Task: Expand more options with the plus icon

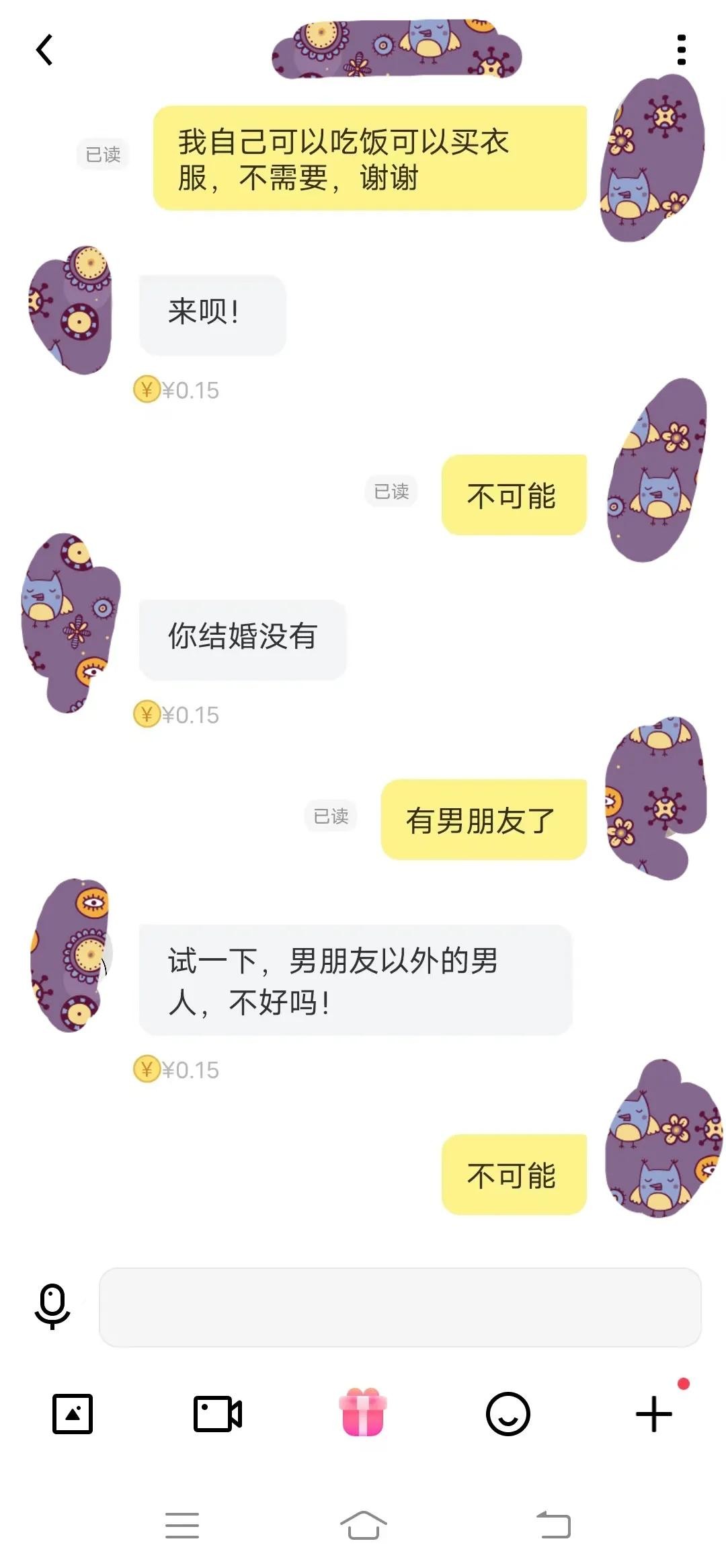Action: (x=653, y=1413)
